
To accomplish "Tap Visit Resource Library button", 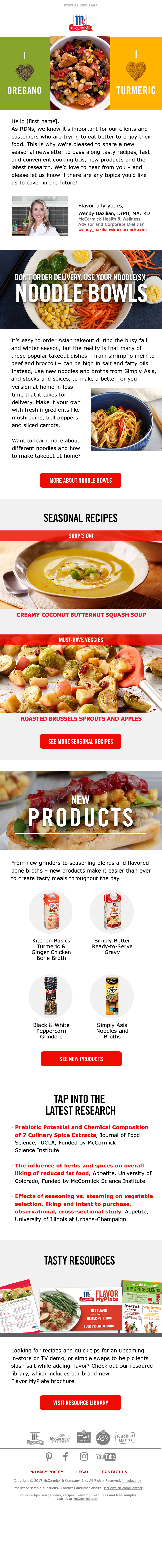I will [x=80, y=1402].
